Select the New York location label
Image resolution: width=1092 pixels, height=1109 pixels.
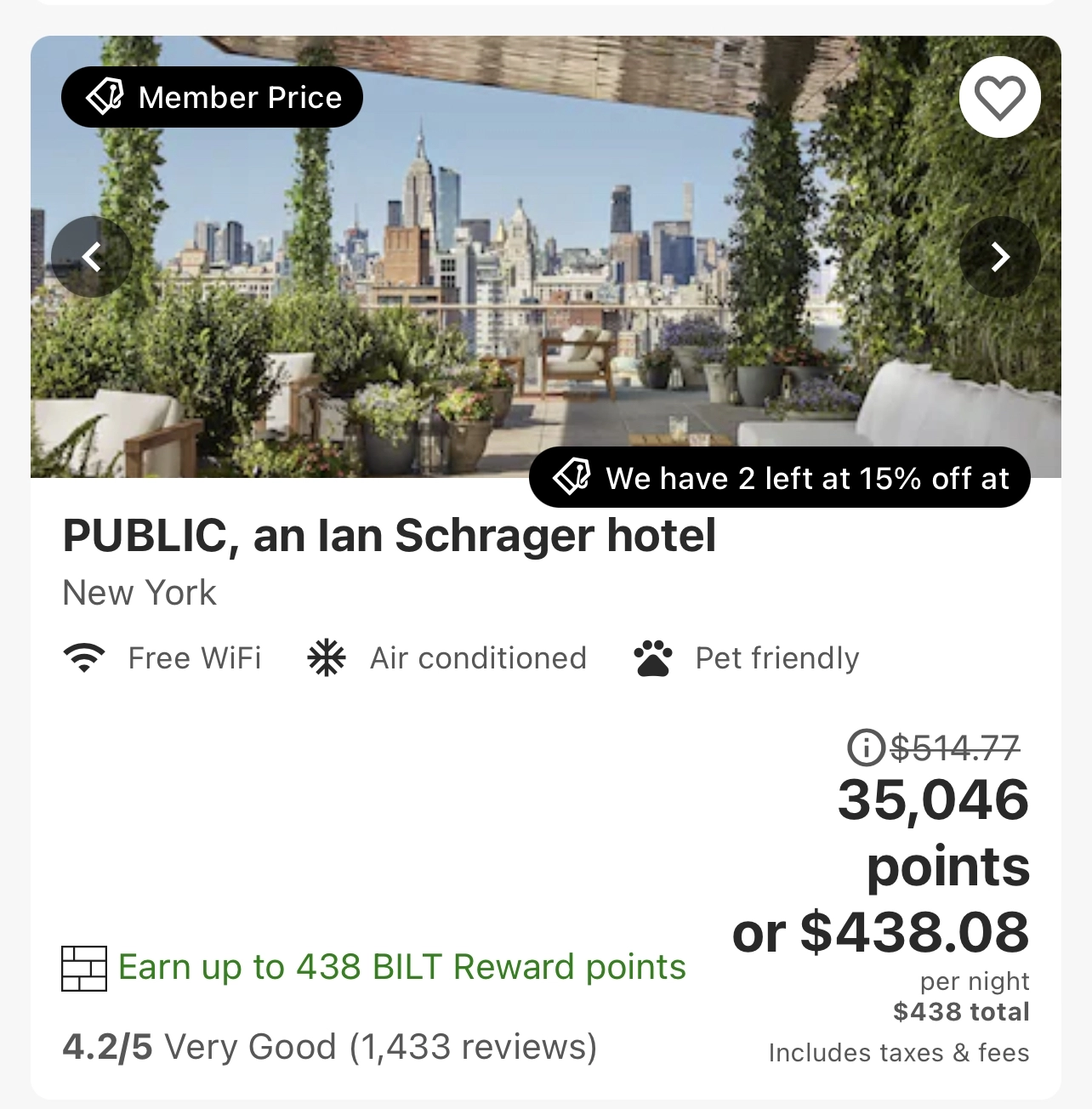pyautogui.click(x=139, y=592)
